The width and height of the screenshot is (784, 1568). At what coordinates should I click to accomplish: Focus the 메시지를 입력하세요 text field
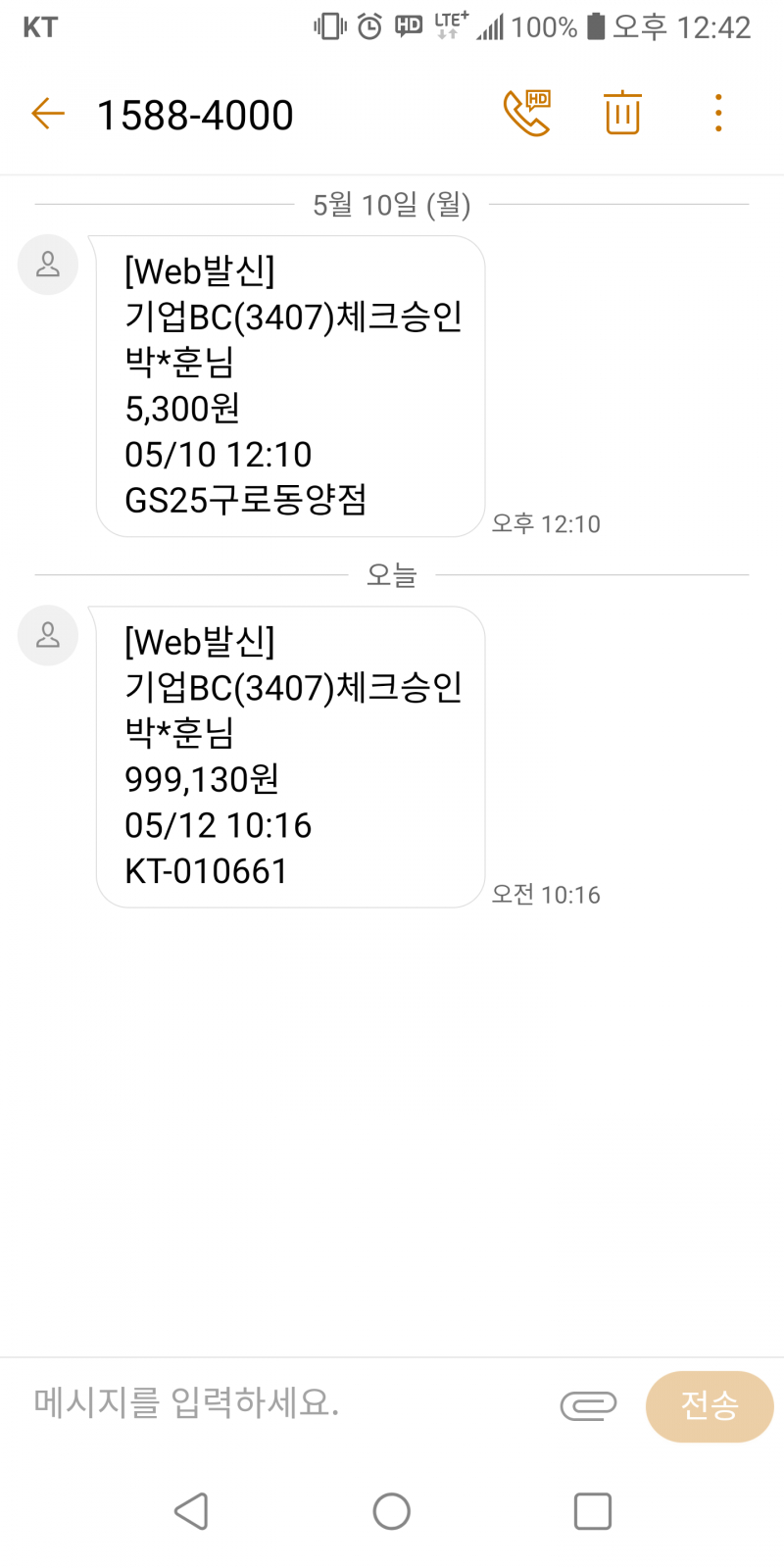[x=284, y=1403]
